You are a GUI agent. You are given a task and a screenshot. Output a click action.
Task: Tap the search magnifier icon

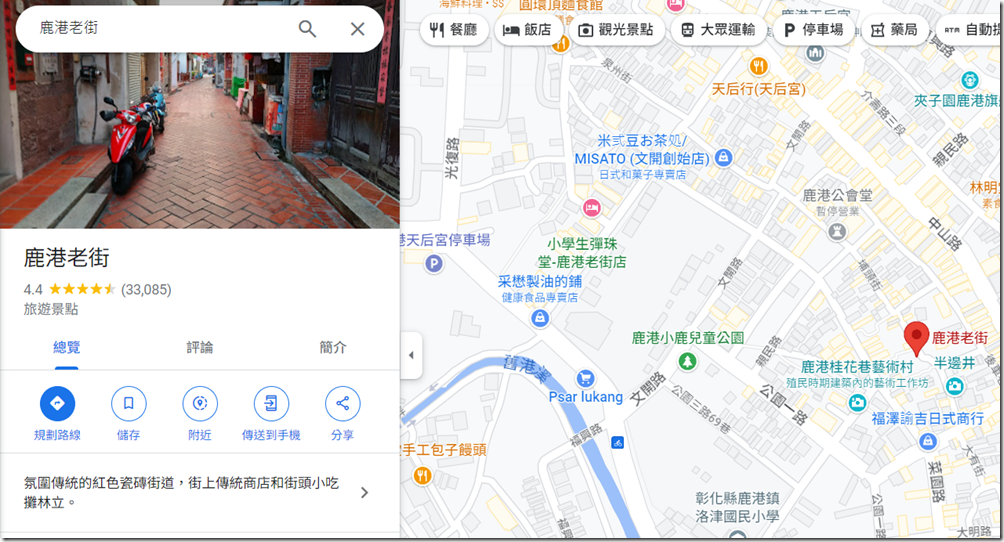[307, 28]
